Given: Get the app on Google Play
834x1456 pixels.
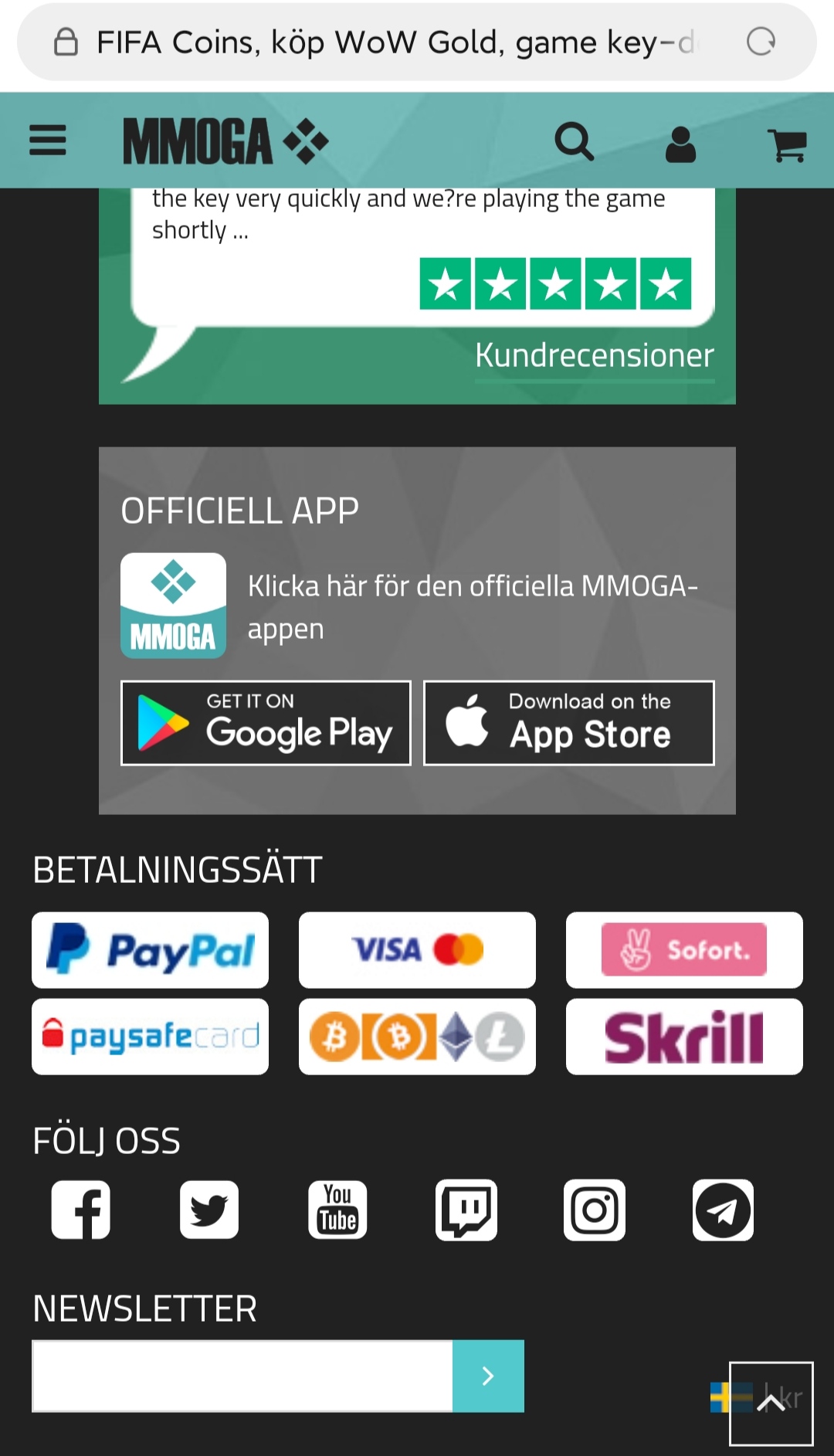Looking at the screenshot, I should 266,723.
